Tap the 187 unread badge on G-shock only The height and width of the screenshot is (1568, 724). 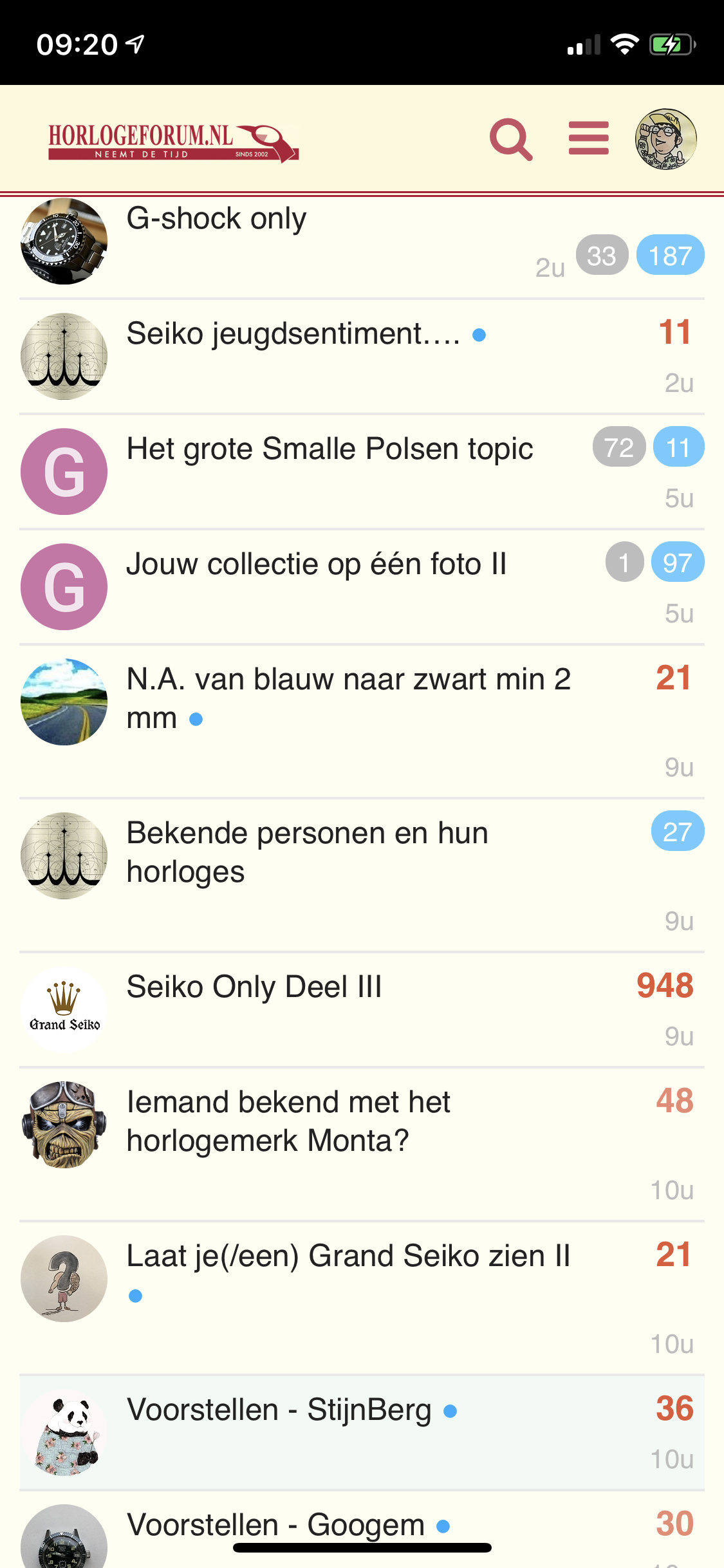coord(670,256)
